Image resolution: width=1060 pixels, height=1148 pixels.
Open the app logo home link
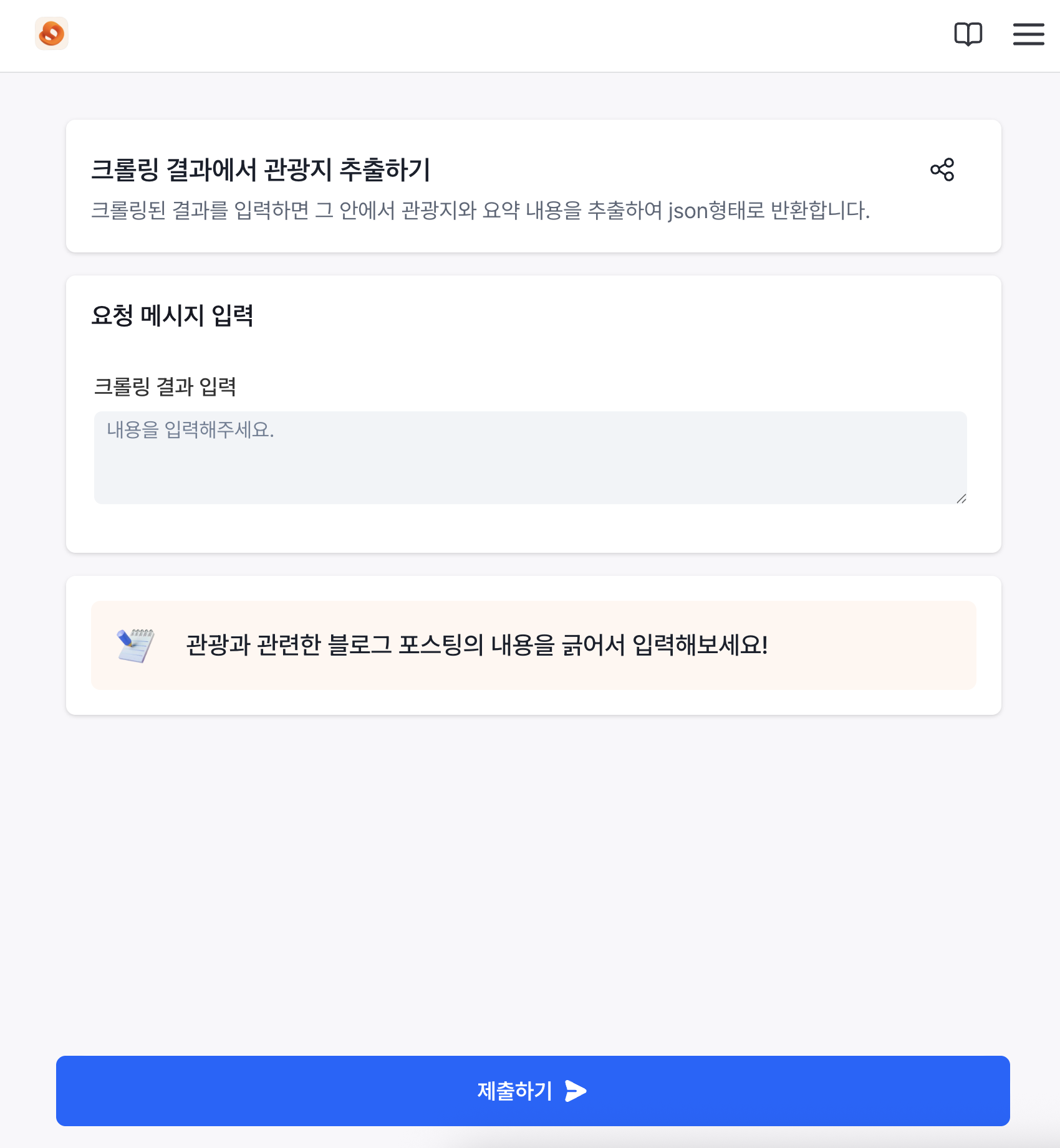tap(52, 34)
